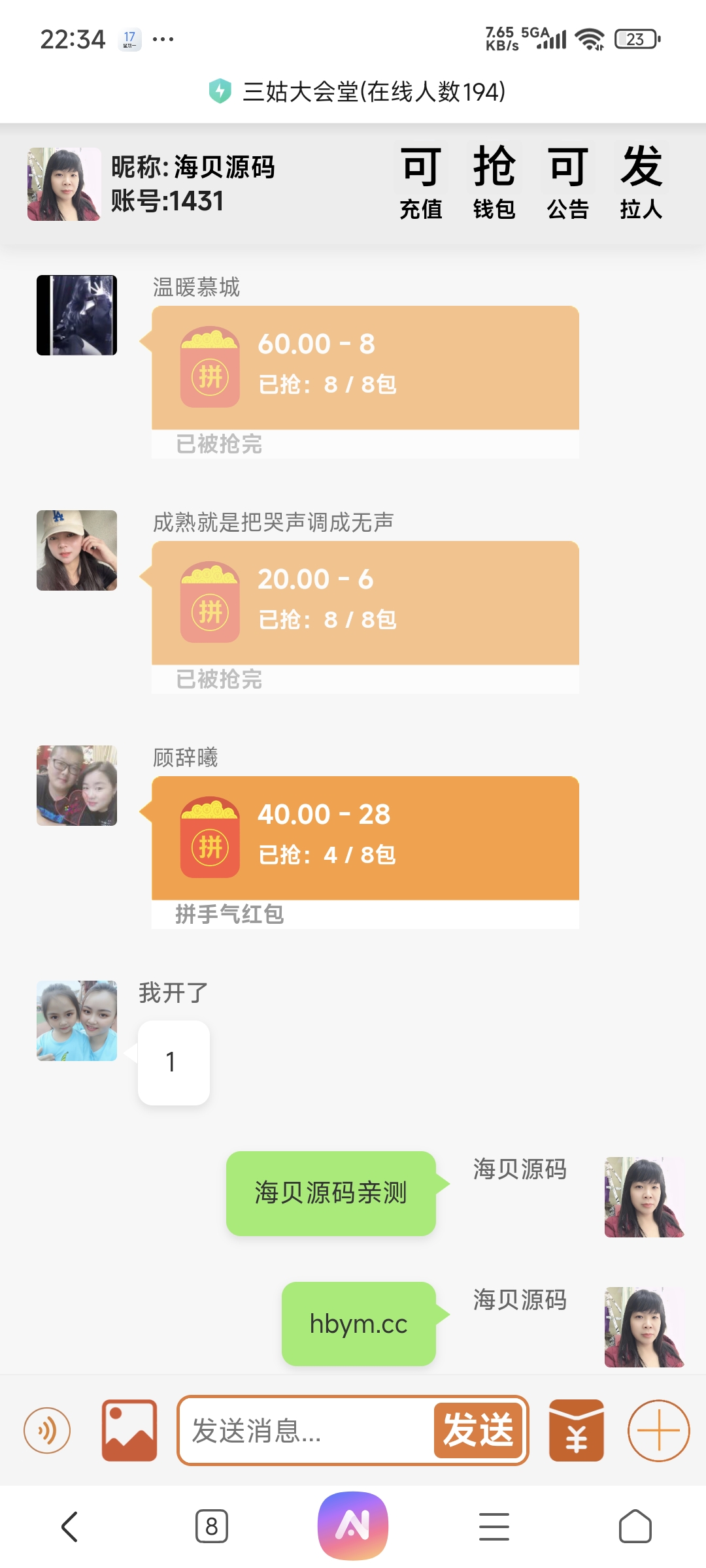This screenshot has height=1568, width=706.
Task: Open the plus more-options button
Action: click(658, 1431)
